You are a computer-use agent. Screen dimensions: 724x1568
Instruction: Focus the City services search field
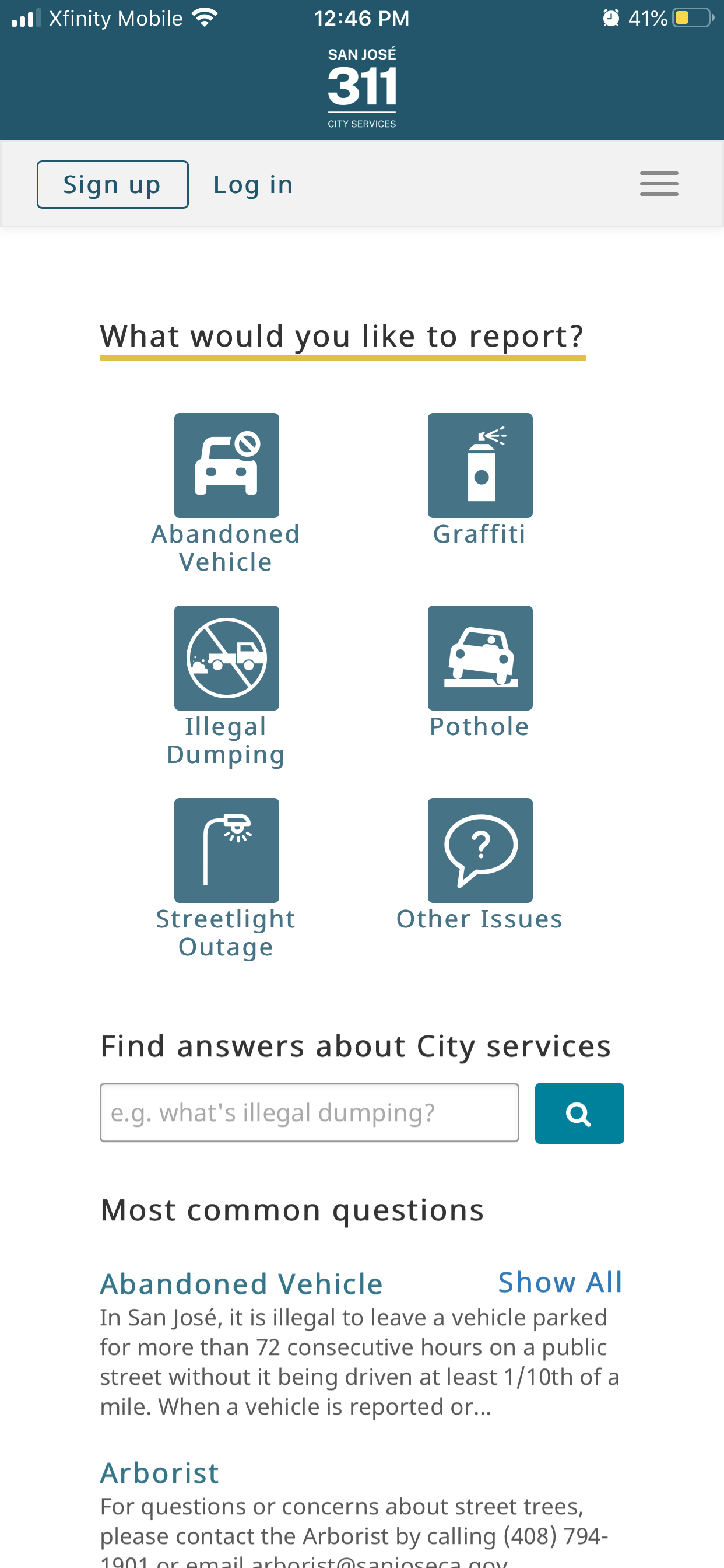coord(309,1112)
